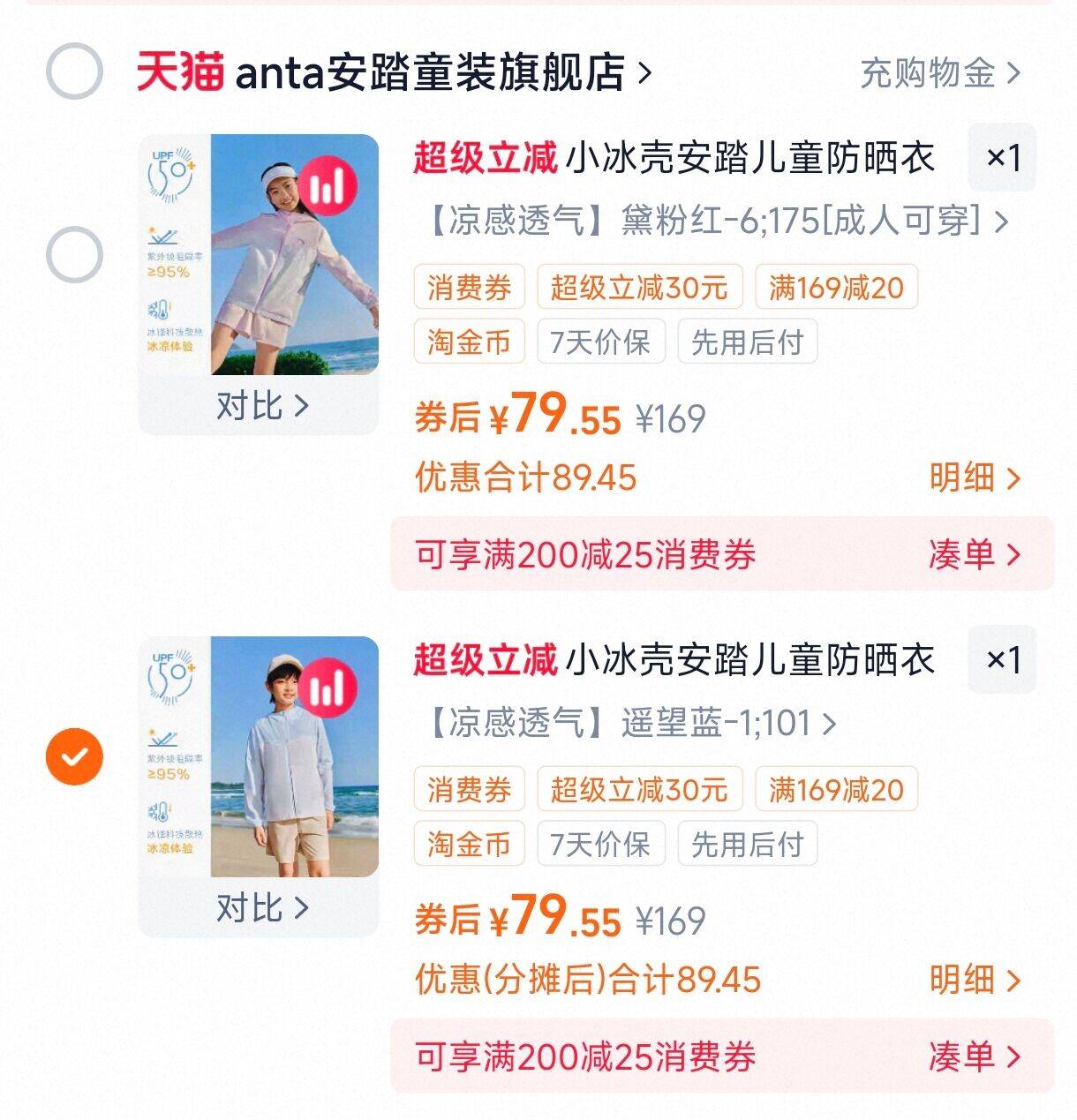Select the 黛粉红 sun jacket item checkbox
Screen dimensions: 1077x1120
pyautogui.click(x=74, y=255)
